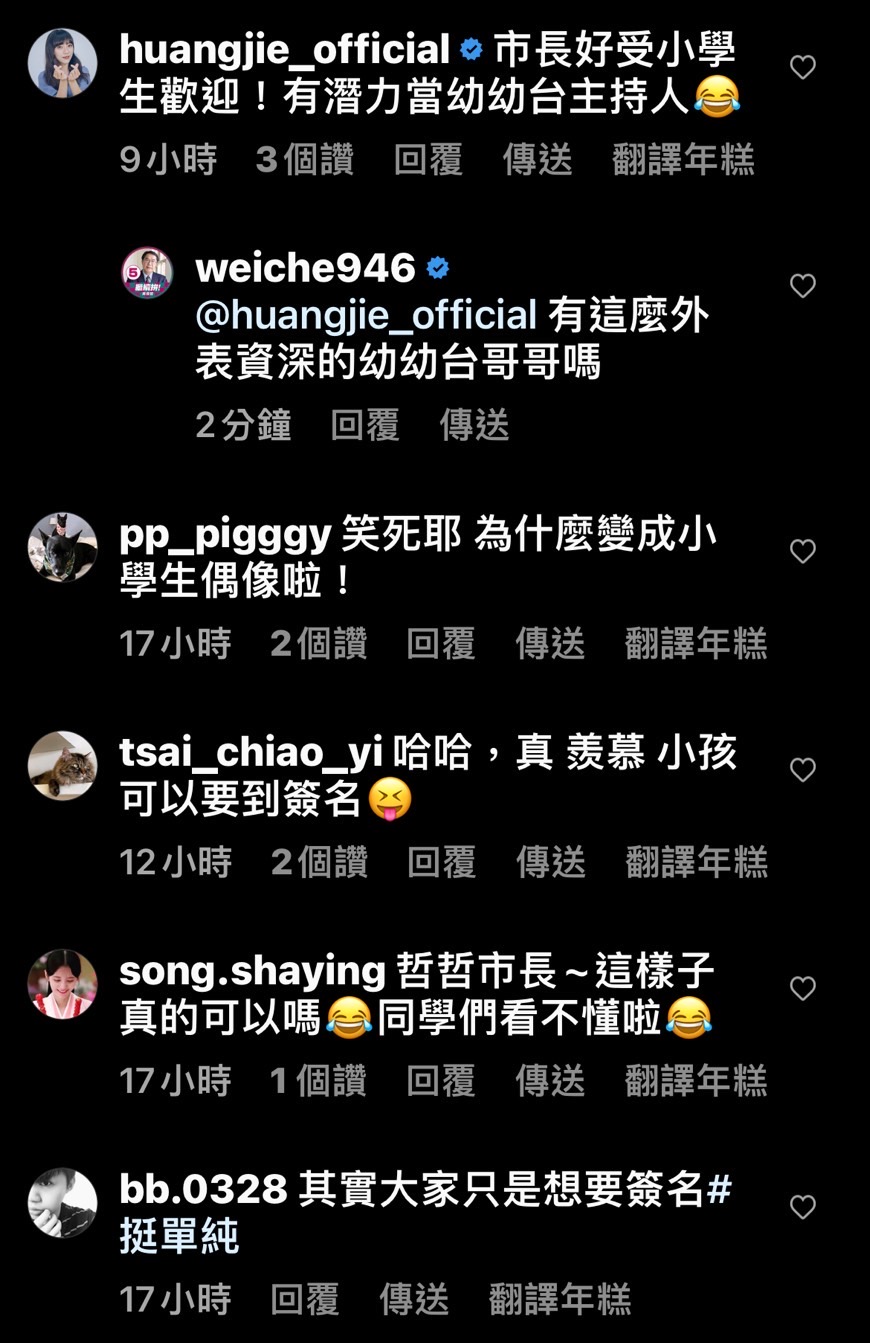Viewport: 870px width, 1343px height.
Task: Reply to tsai_chiao_yi's comment
Action: (441, 862)
